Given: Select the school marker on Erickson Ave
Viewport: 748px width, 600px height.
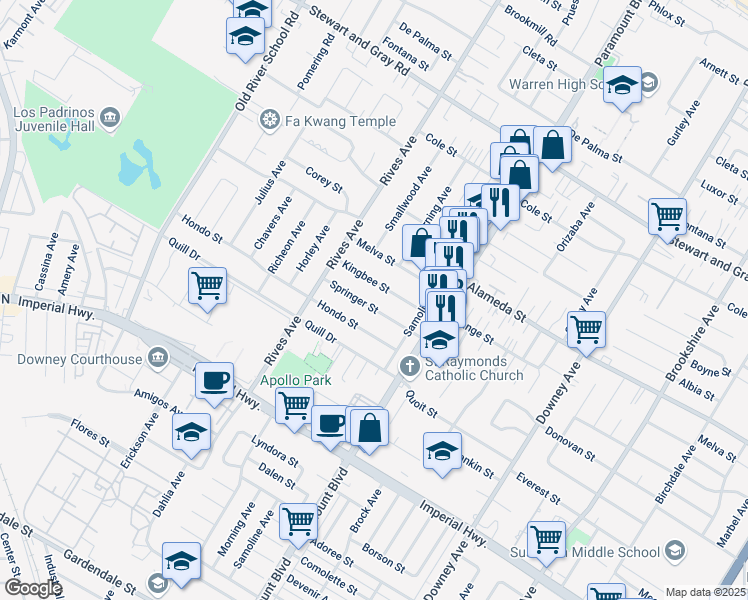Looking at the screenshot, I should (x=191, y=432).
